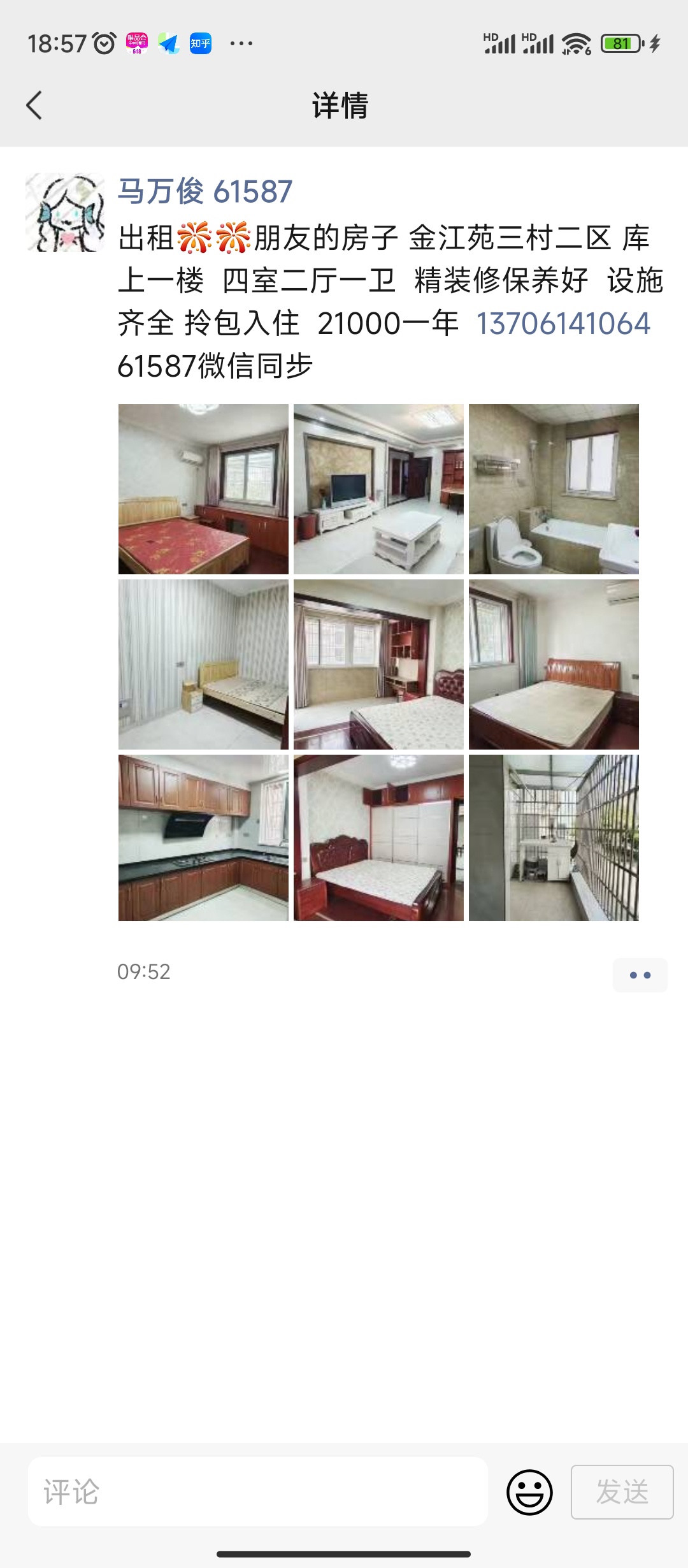Open the emoji picker
This screenshot has height=1568, width=688.
coord(529,1492)
